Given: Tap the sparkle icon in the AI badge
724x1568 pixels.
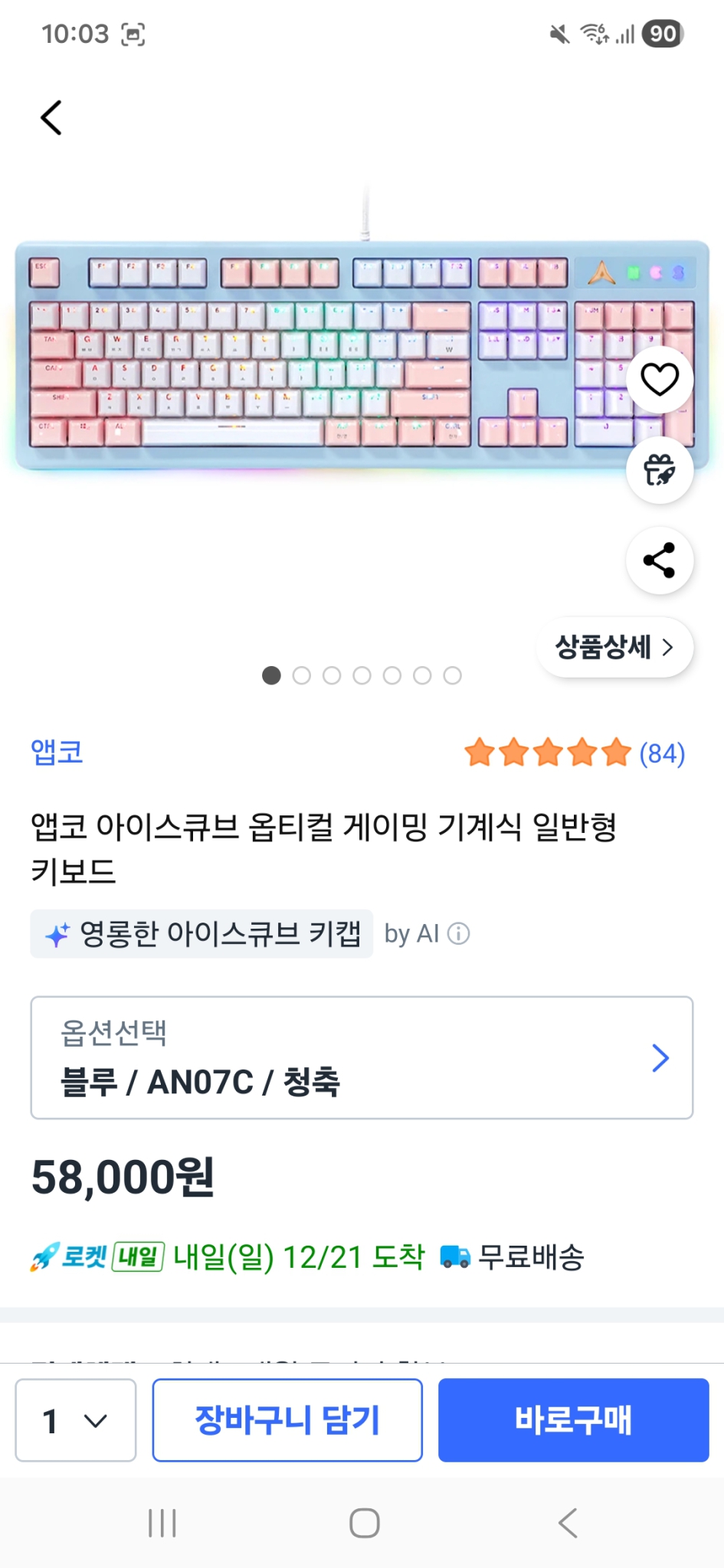Looking at the screenshot, I should [55, 933].
